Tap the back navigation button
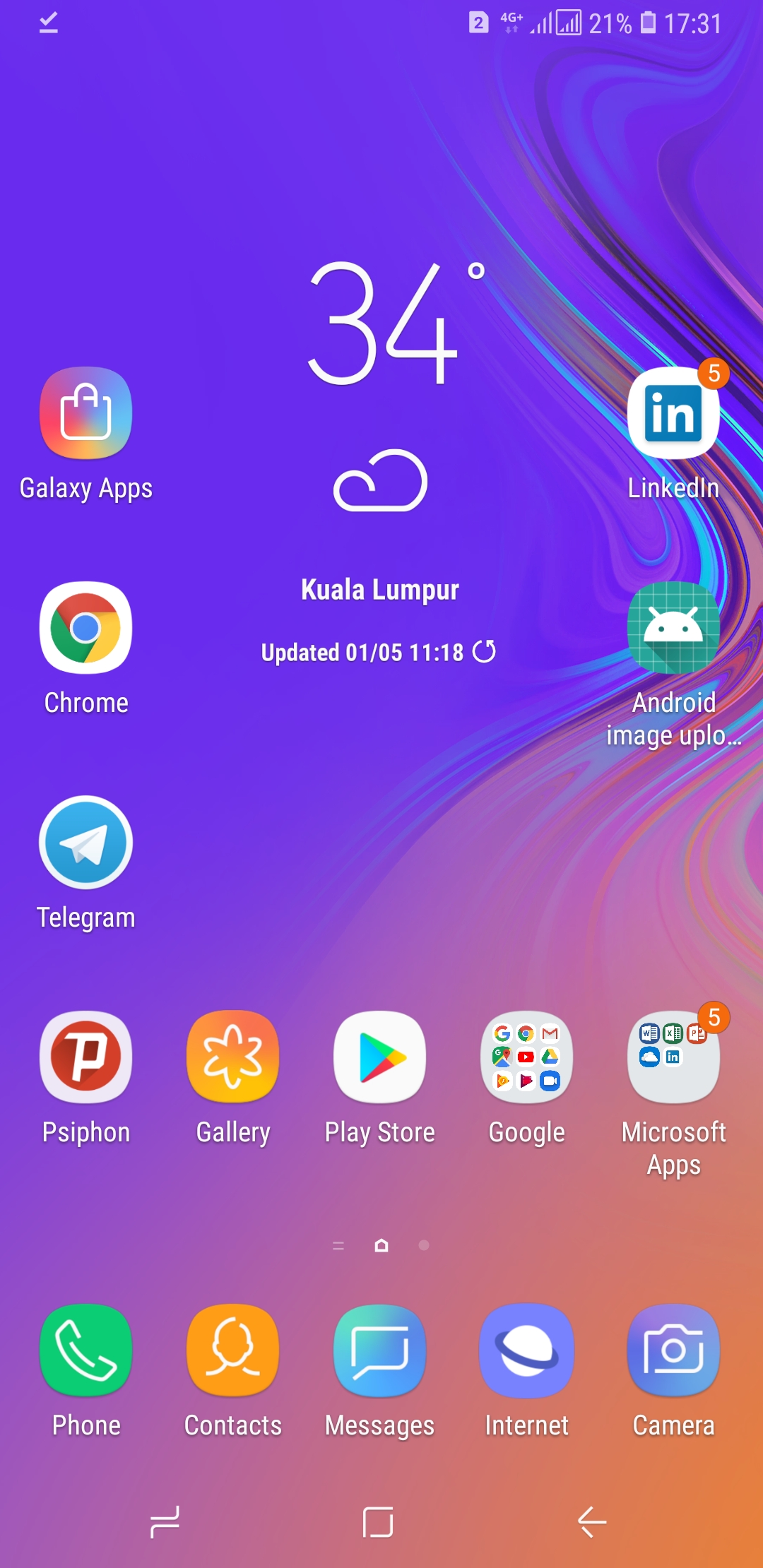The width and height of the screenshot is (763, 1568). coord(592,1521)
